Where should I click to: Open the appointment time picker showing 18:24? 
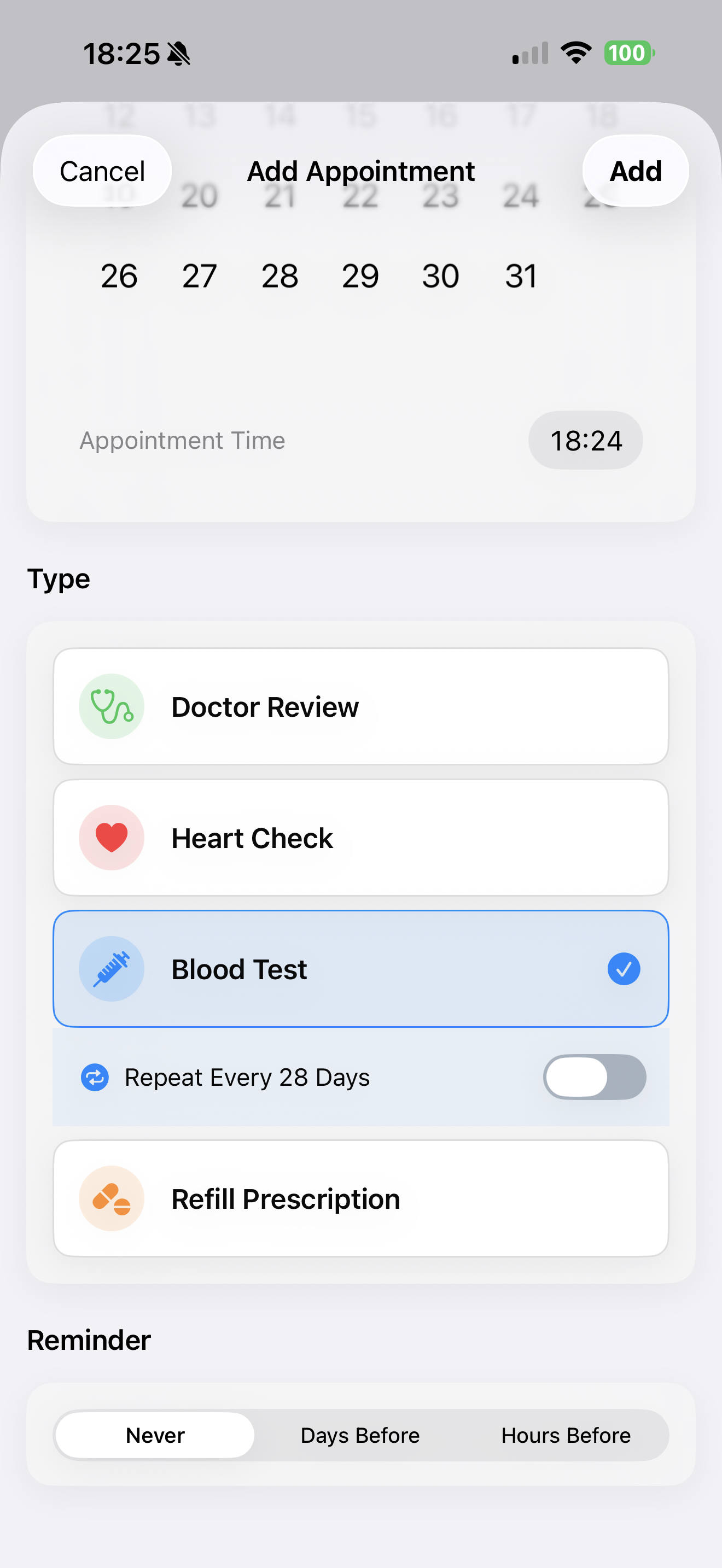point(585,440)
